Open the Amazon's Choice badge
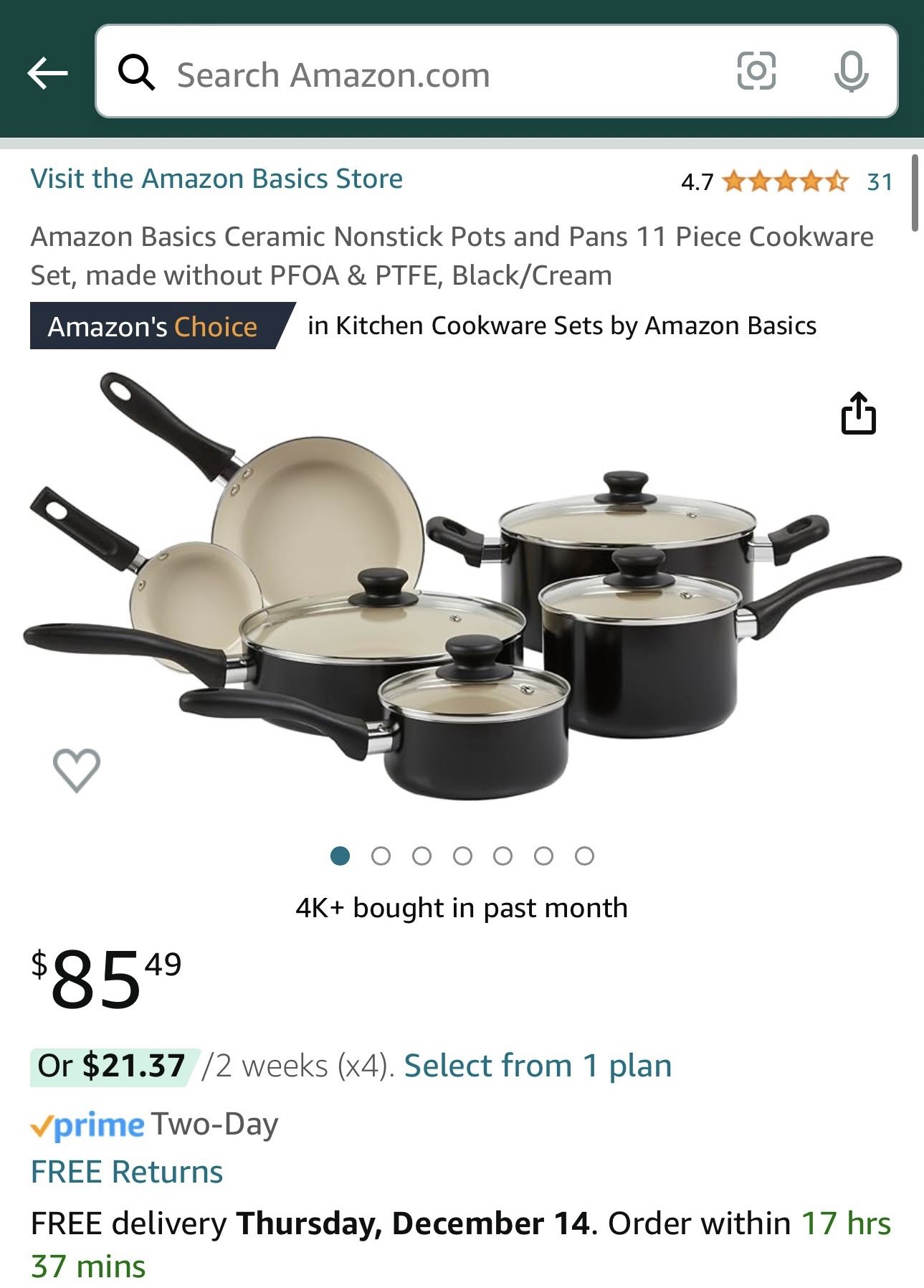Viewport: 924px width, 1288px height. pyautogui.click(x=153, y=326)
